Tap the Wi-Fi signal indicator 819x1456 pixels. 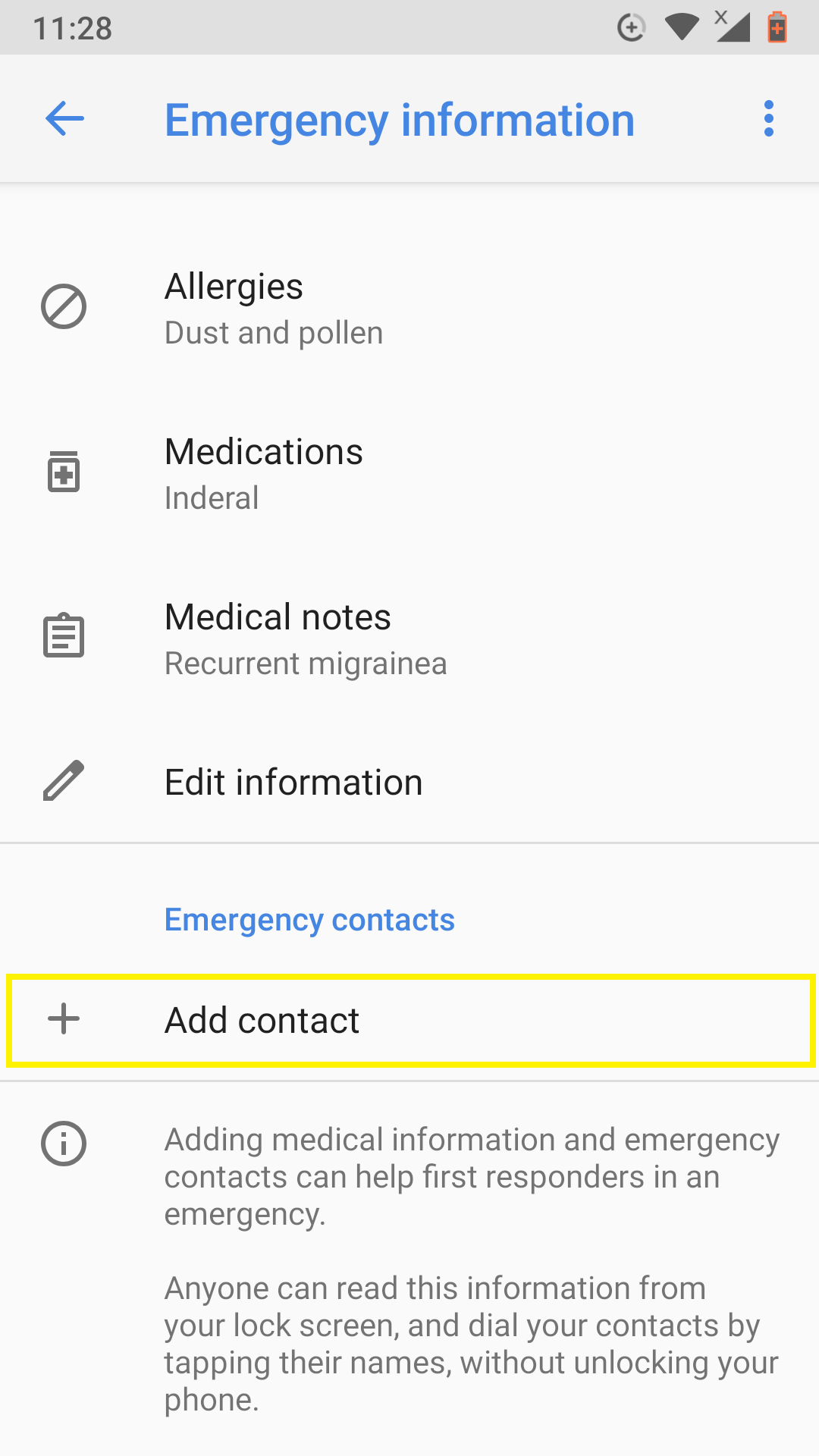(x=680, y=27)
